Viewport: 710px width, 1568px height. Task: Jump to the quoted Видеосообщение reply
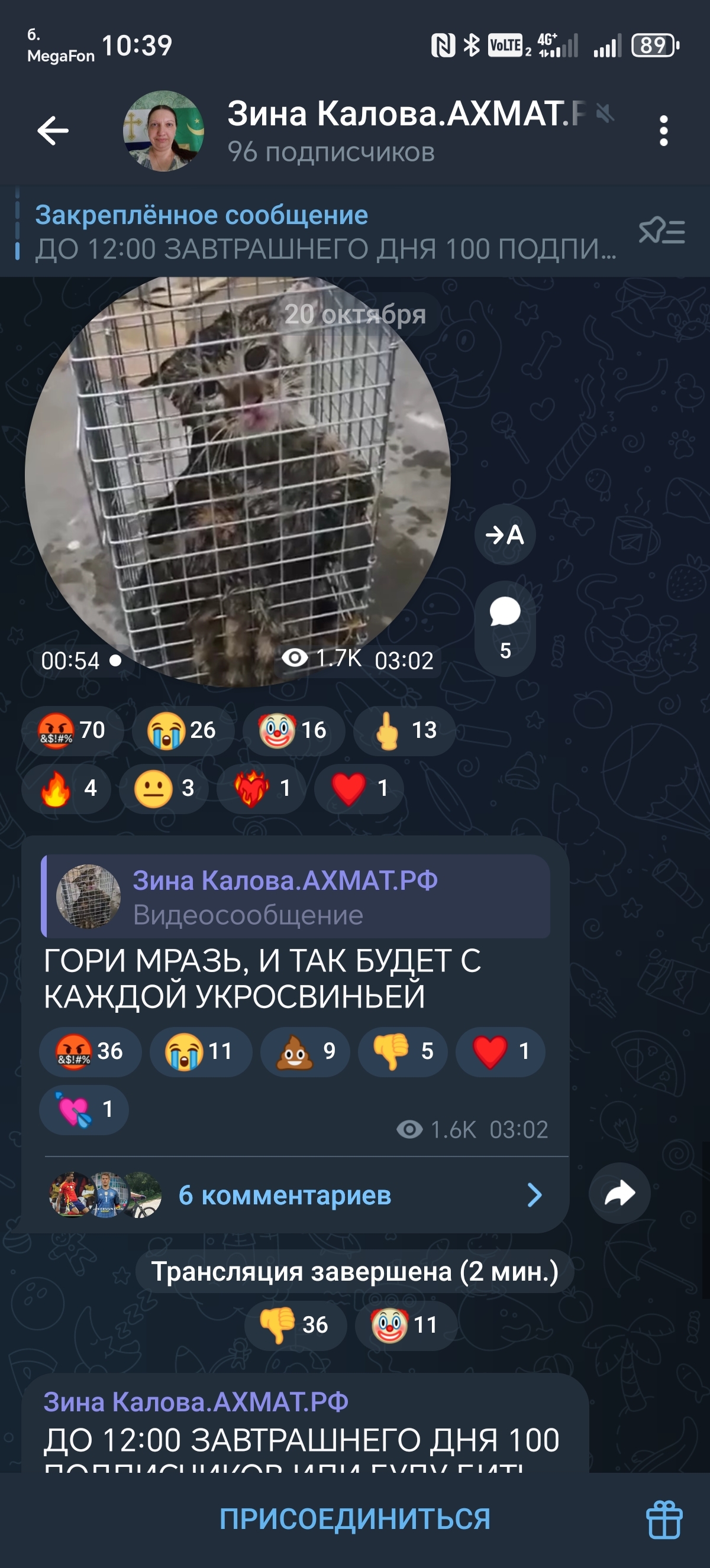tap(296, 896)
